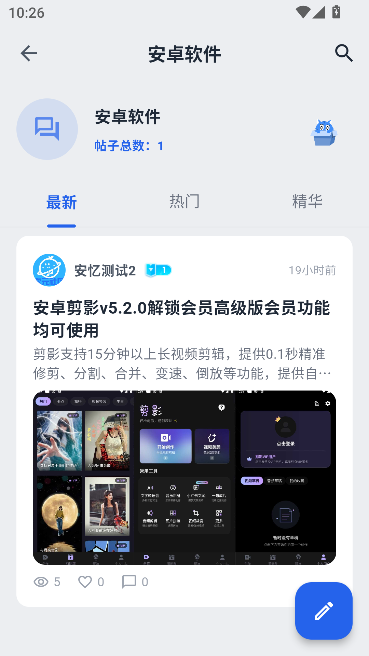Viewport: 369px width, 656px height.
Task: Compose a new post with pencil button
Action: [x=324, y=611]
